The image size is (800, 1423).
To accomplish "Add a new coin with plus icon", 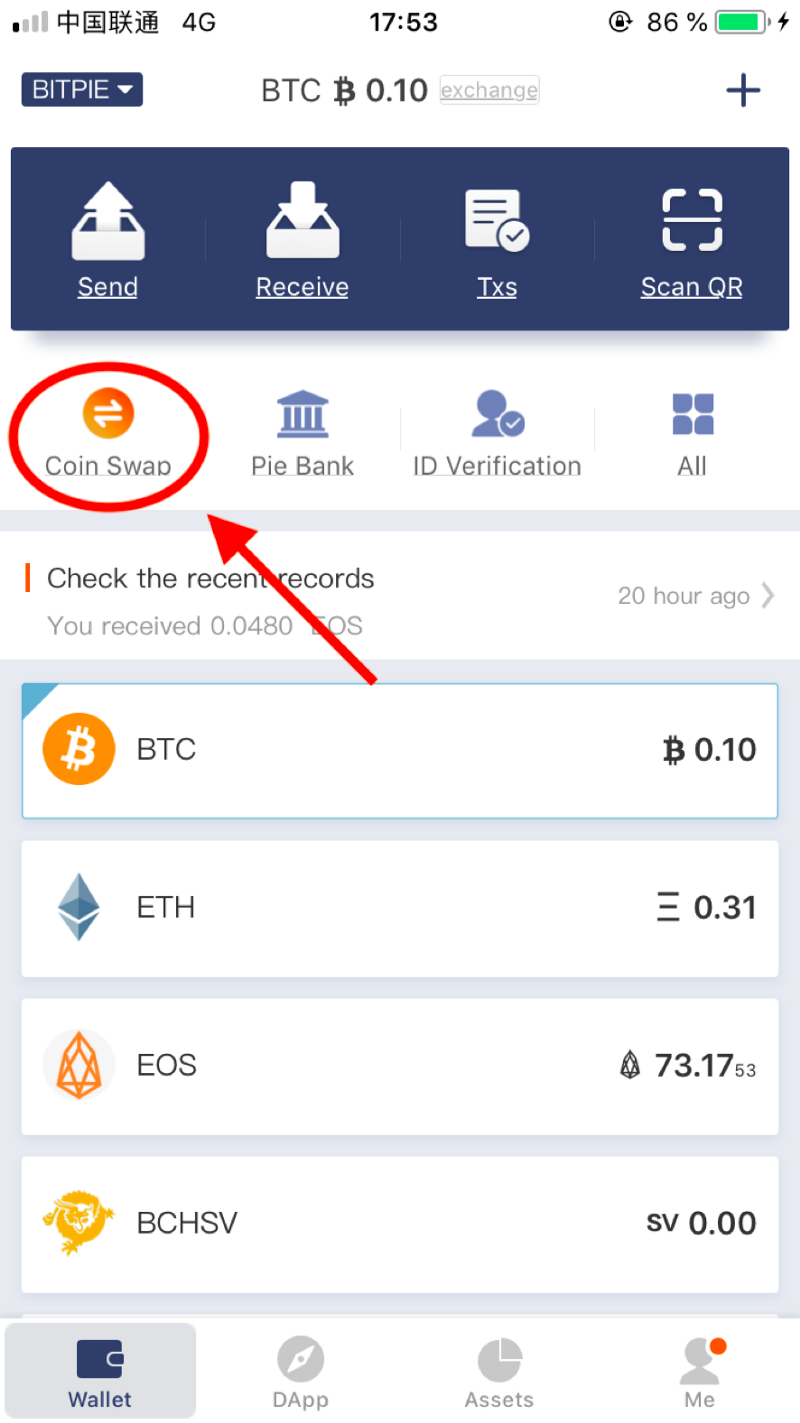I will point(742,91).
